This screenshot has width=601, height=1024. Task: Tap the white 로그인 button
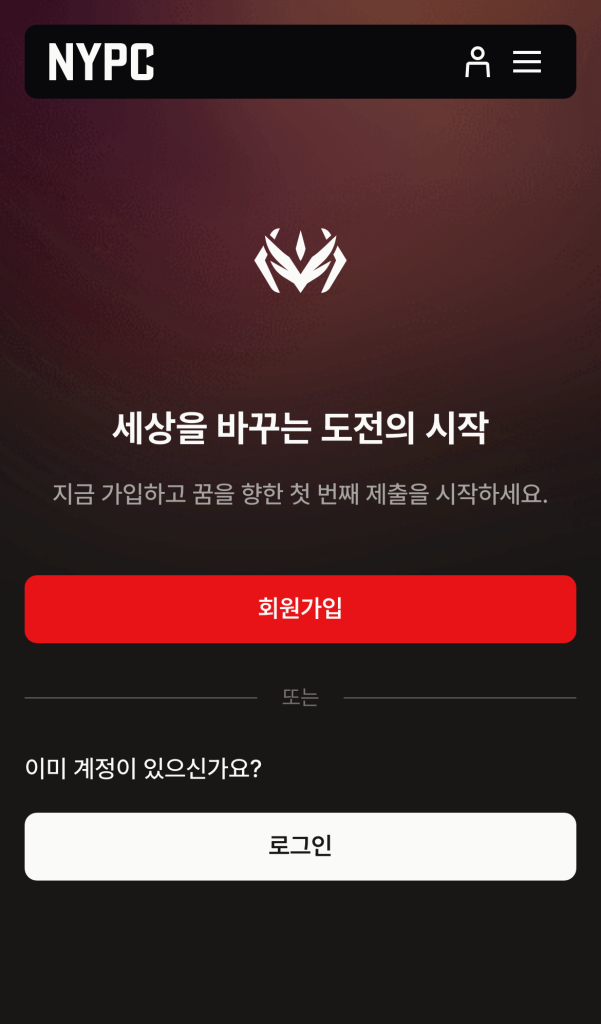300,846
